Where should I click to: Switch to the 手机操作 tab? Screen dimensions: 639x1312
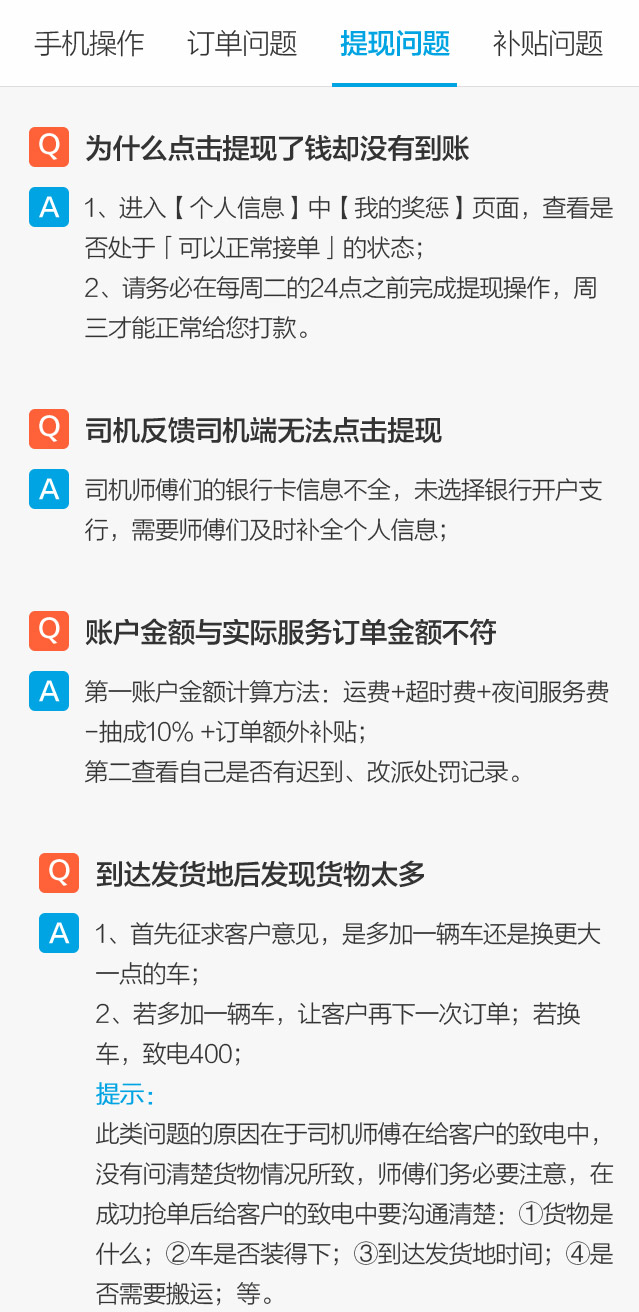tap(89, 44)
